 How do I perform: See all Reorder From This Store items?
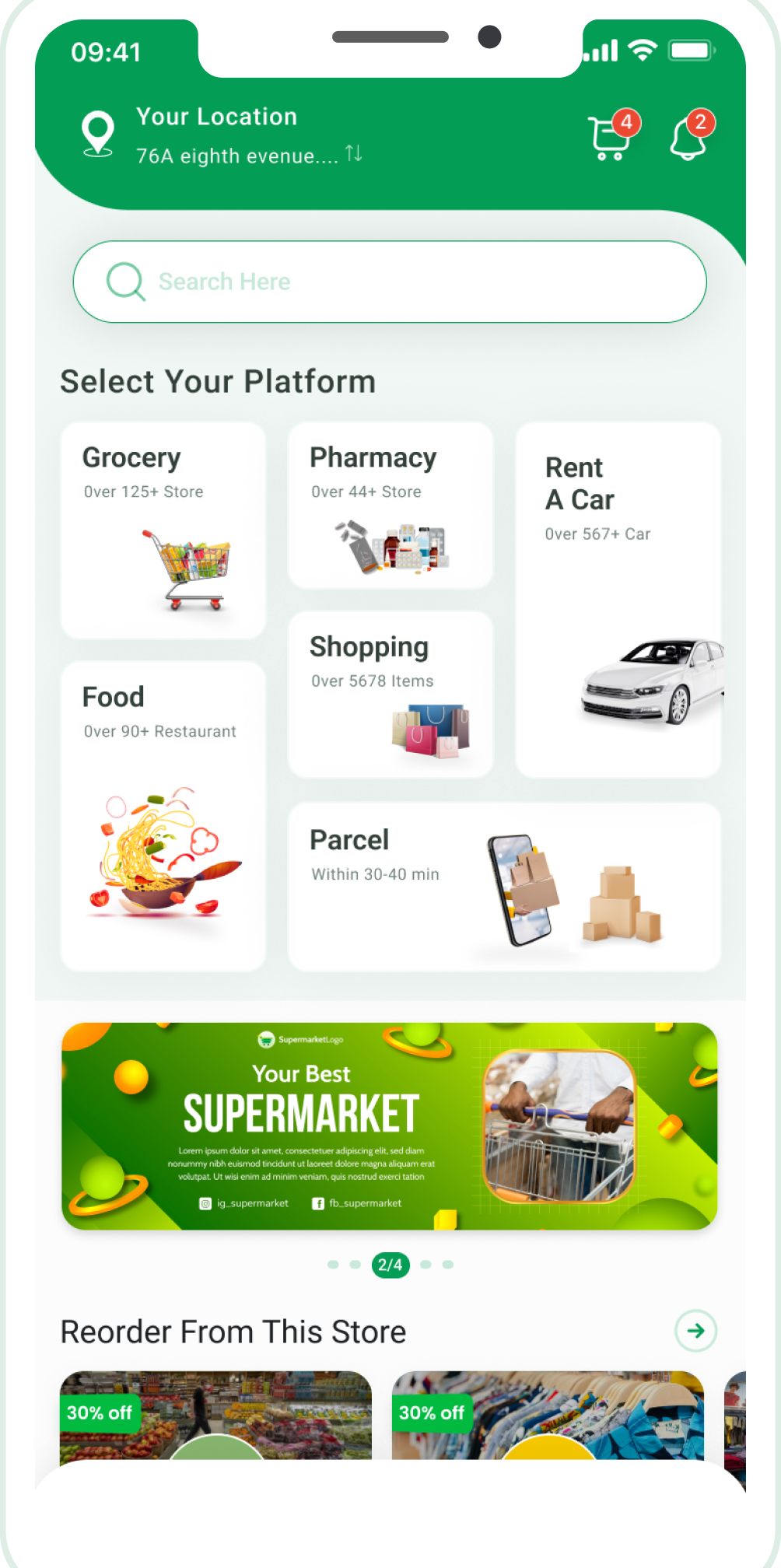pyautogui.click(x=695, y=1330)
